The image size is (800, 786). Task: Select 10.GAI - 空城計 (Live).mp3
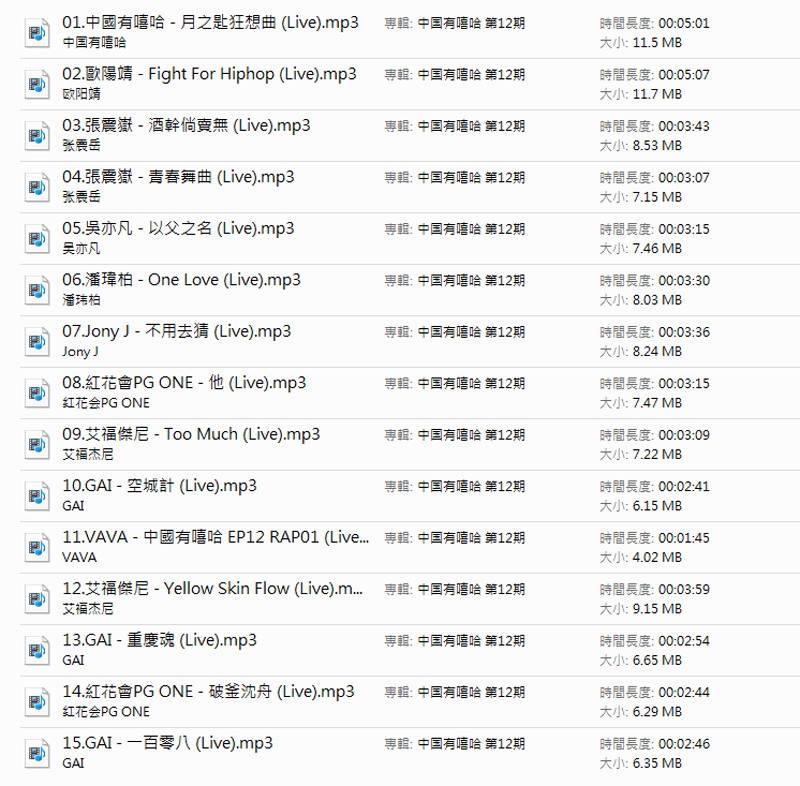click(x=159, y=486)
